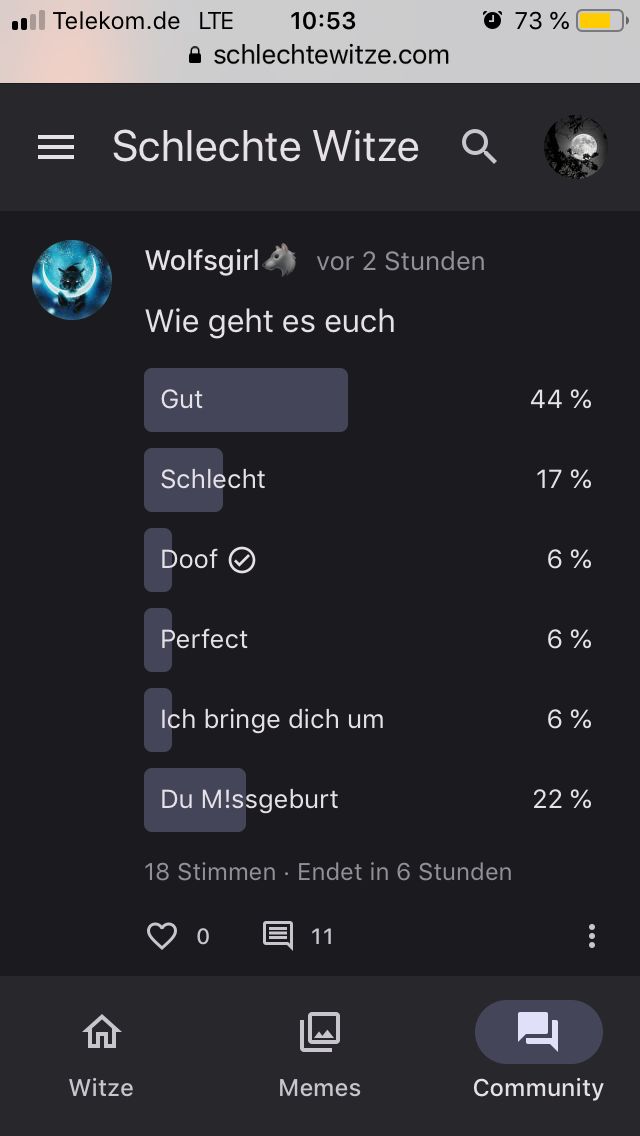This screenshot has width=640, height=1136.
Task: Open Wolfsgirl's profile picture
Action: (x=72, y=280)
